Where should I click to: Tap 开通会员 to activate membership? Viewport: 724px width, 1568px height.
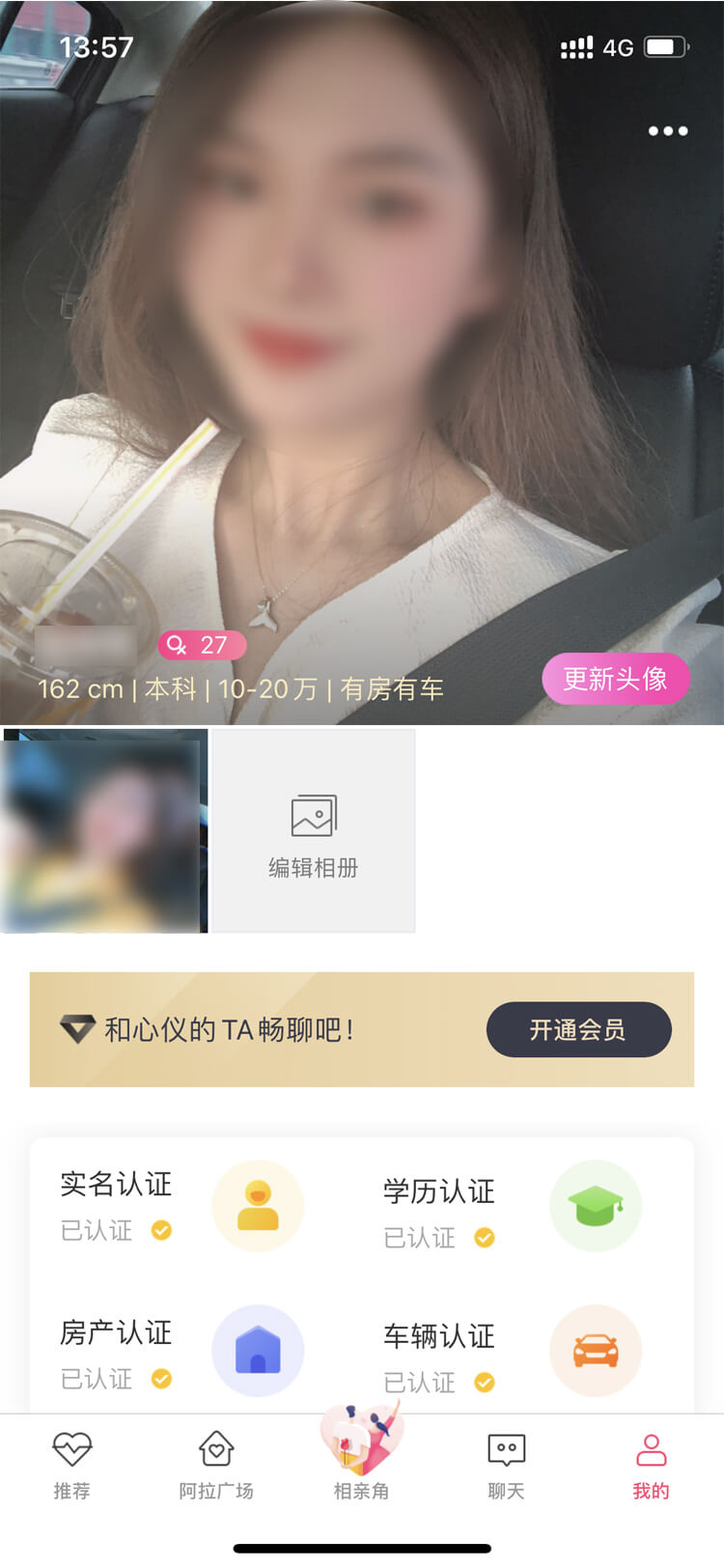pyautogui.click(x=578, y=1029)
